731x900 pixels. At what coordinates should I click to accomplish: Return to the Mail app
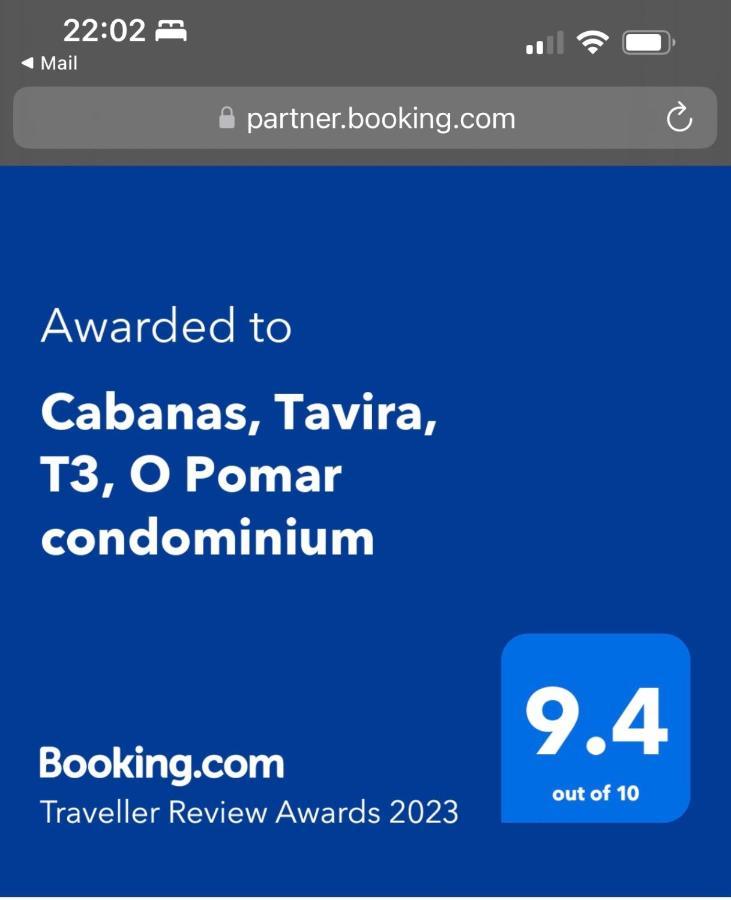coord(49,63)
